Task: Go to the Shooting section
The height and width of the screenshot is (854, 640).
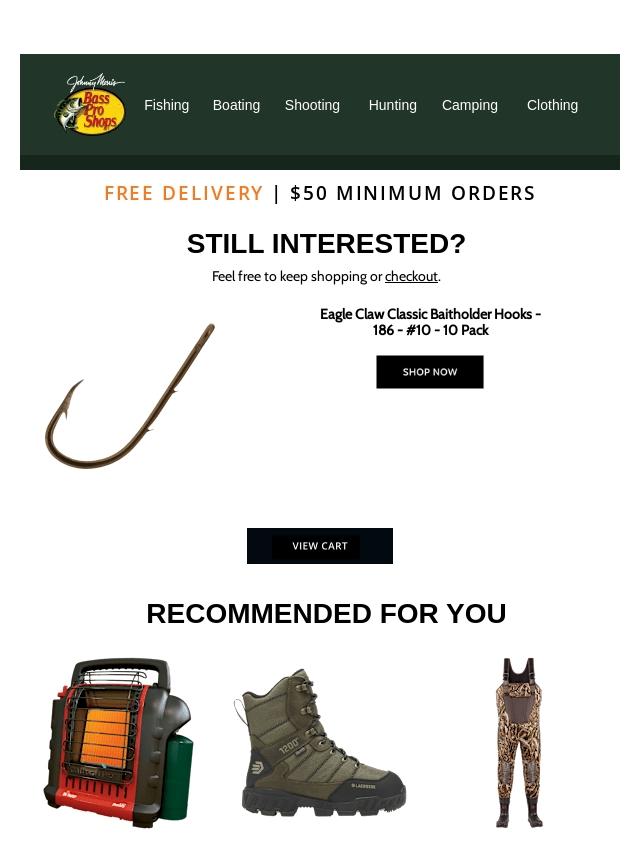Action: coord(312,105)
